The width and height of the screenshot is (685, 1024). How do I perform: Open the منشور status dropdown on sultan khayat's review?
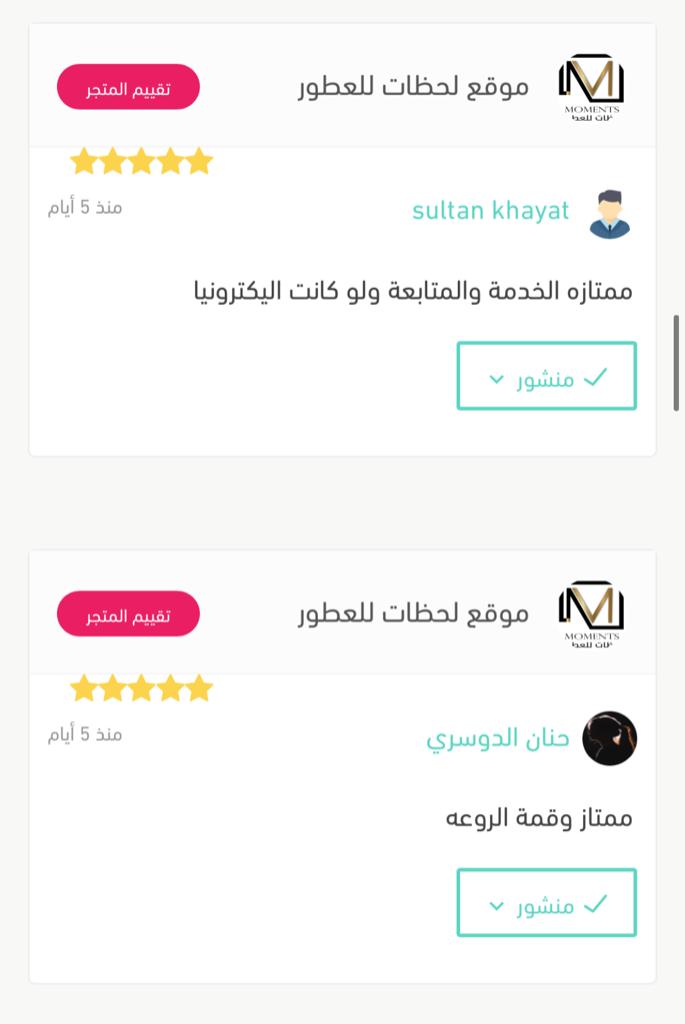[x=546, y=376]
